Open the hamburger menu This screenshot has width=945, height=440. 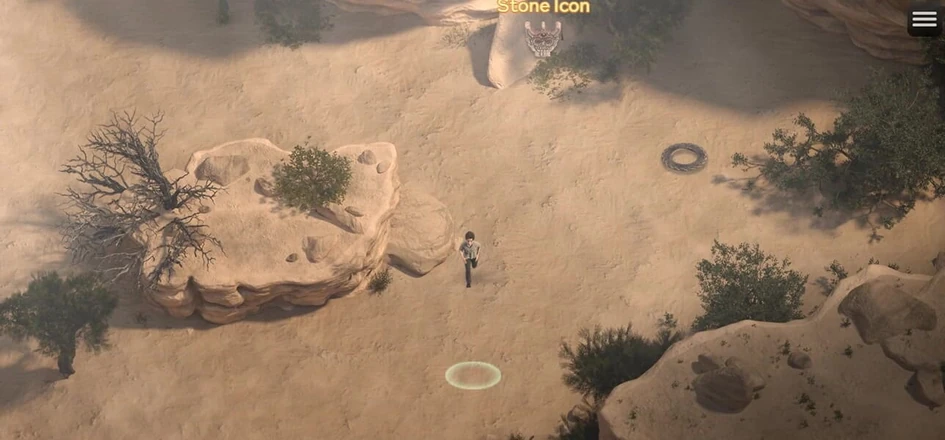point(923,21)
